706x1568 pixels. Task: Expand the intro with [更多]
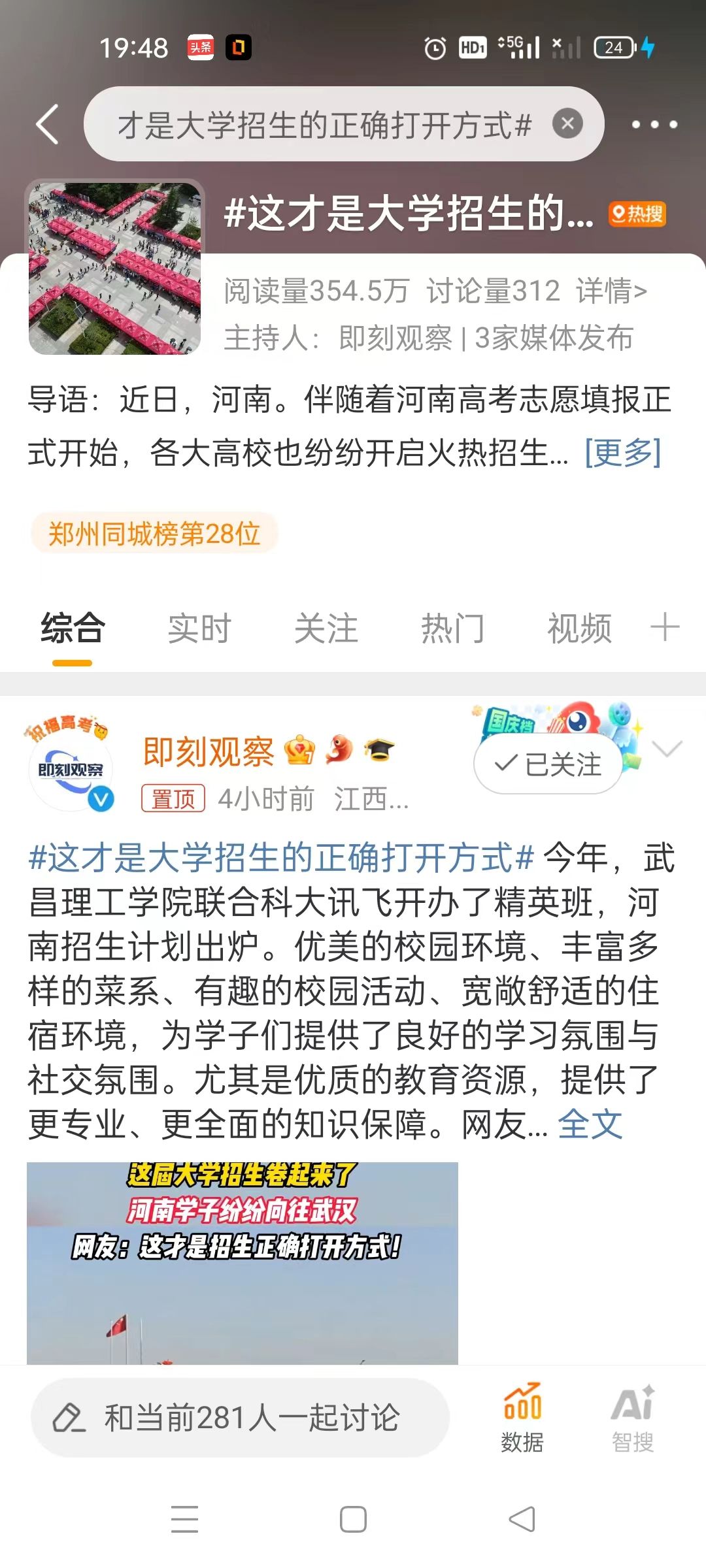[622, 452]
